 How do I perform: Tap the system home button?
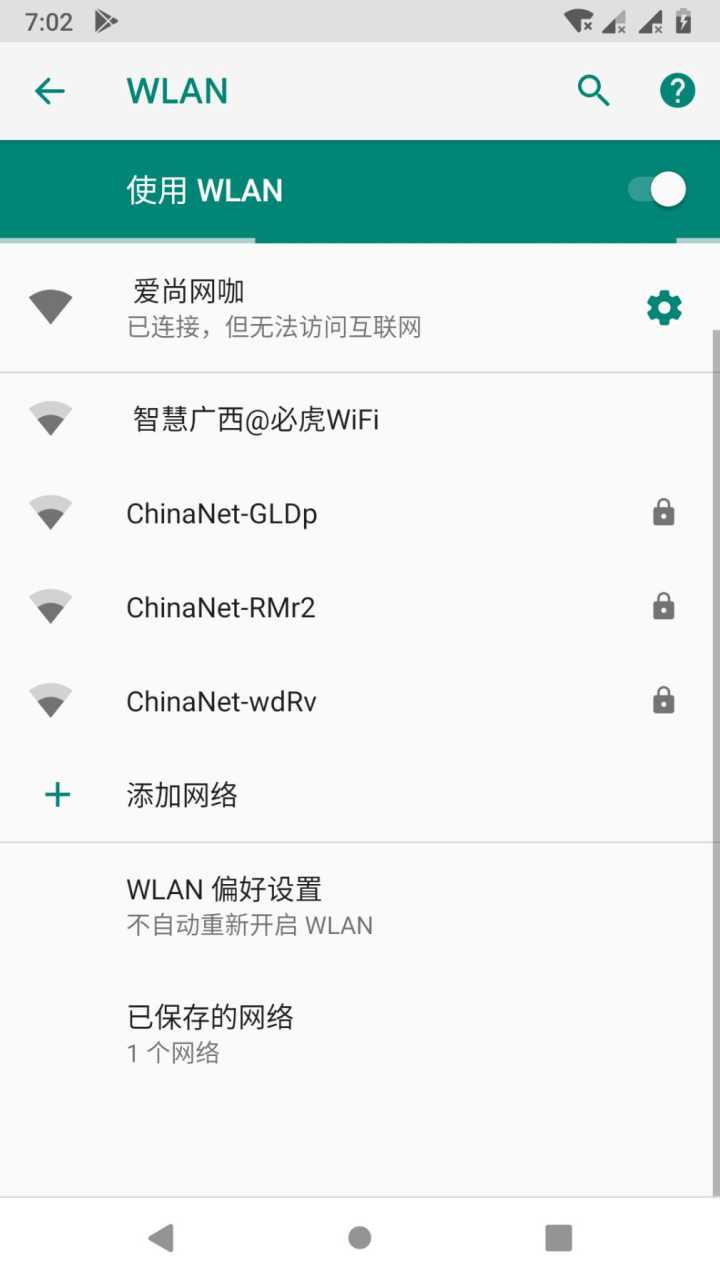[360, 1238]
